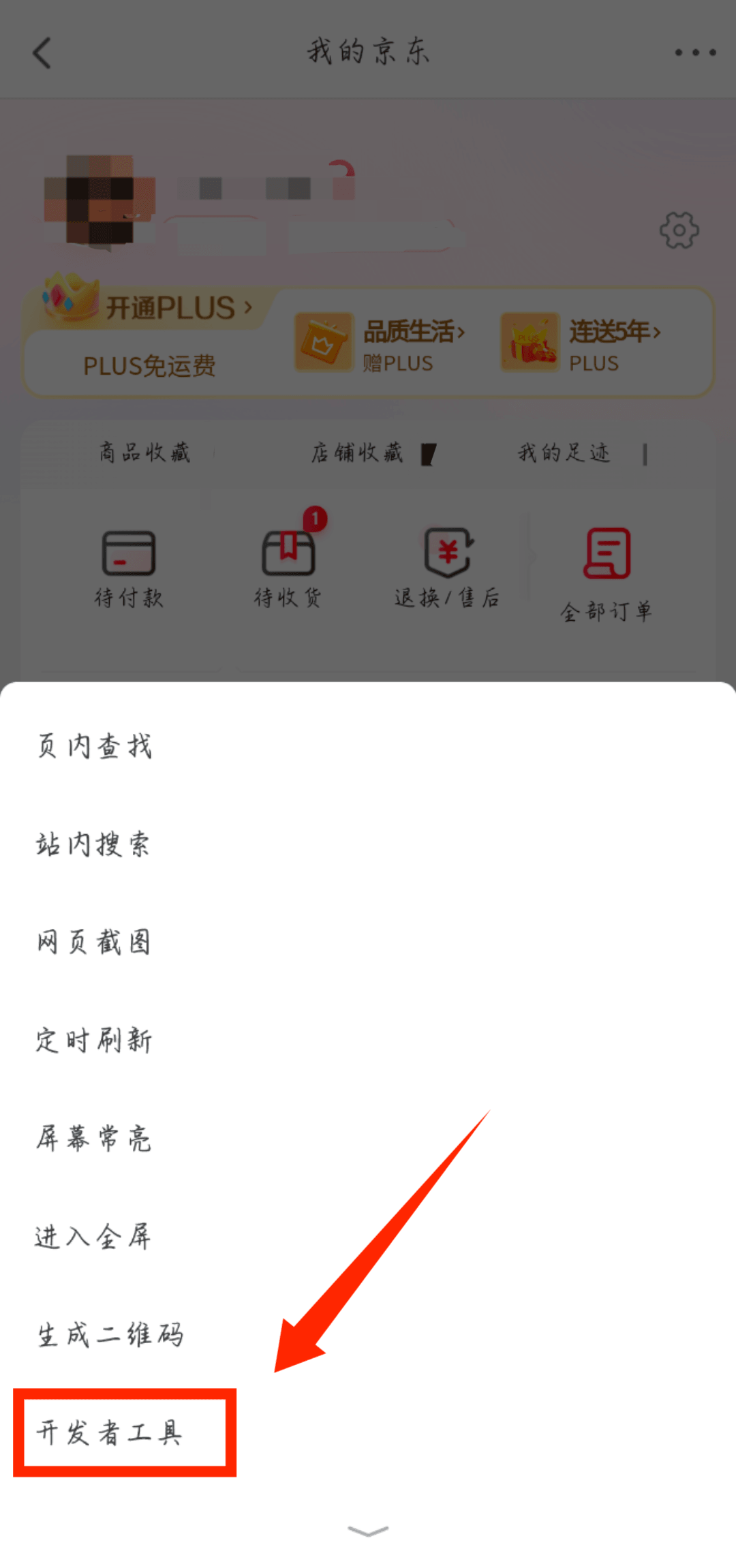Collapse the menu sheet with the down chevron
This screenshot has height=1568, width=736.
tap(368, 1531)
